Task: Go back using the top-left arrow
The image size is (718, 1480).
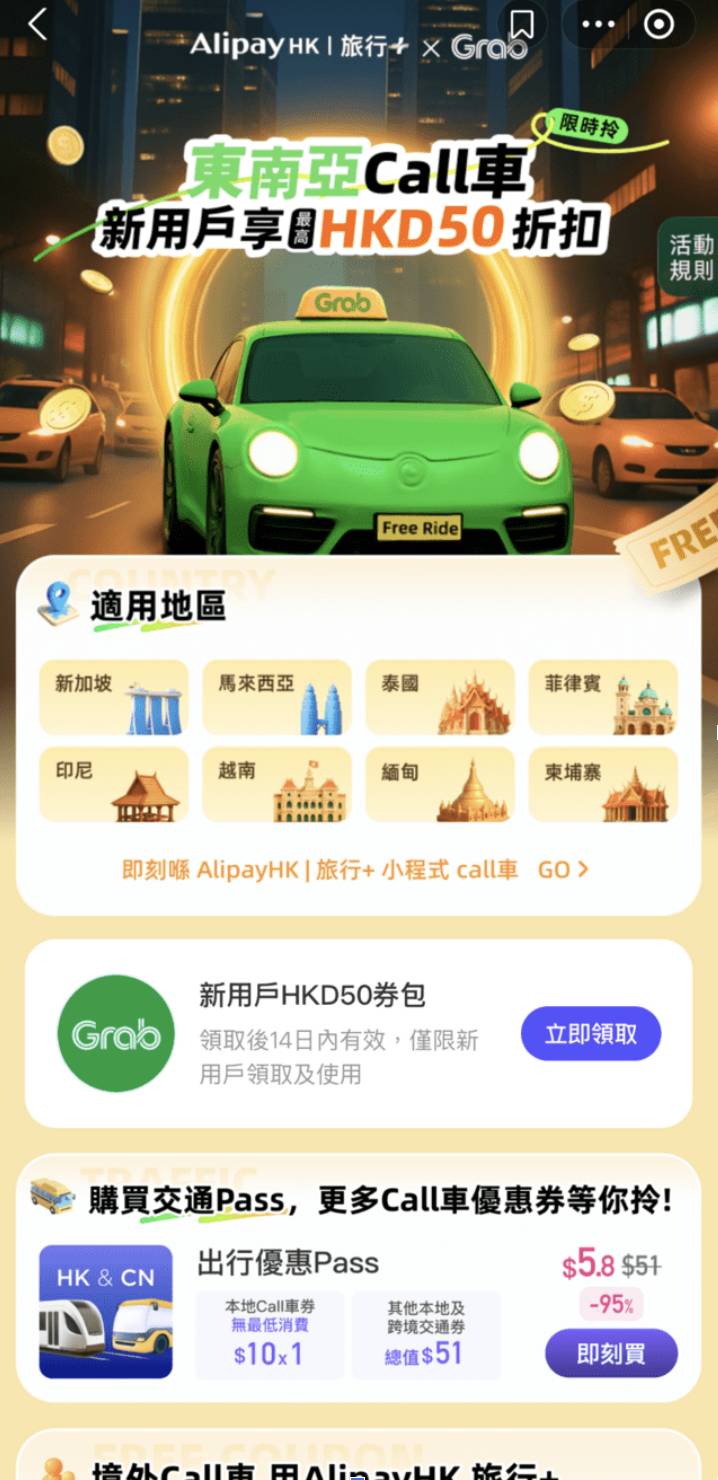Action: point(38,25)
